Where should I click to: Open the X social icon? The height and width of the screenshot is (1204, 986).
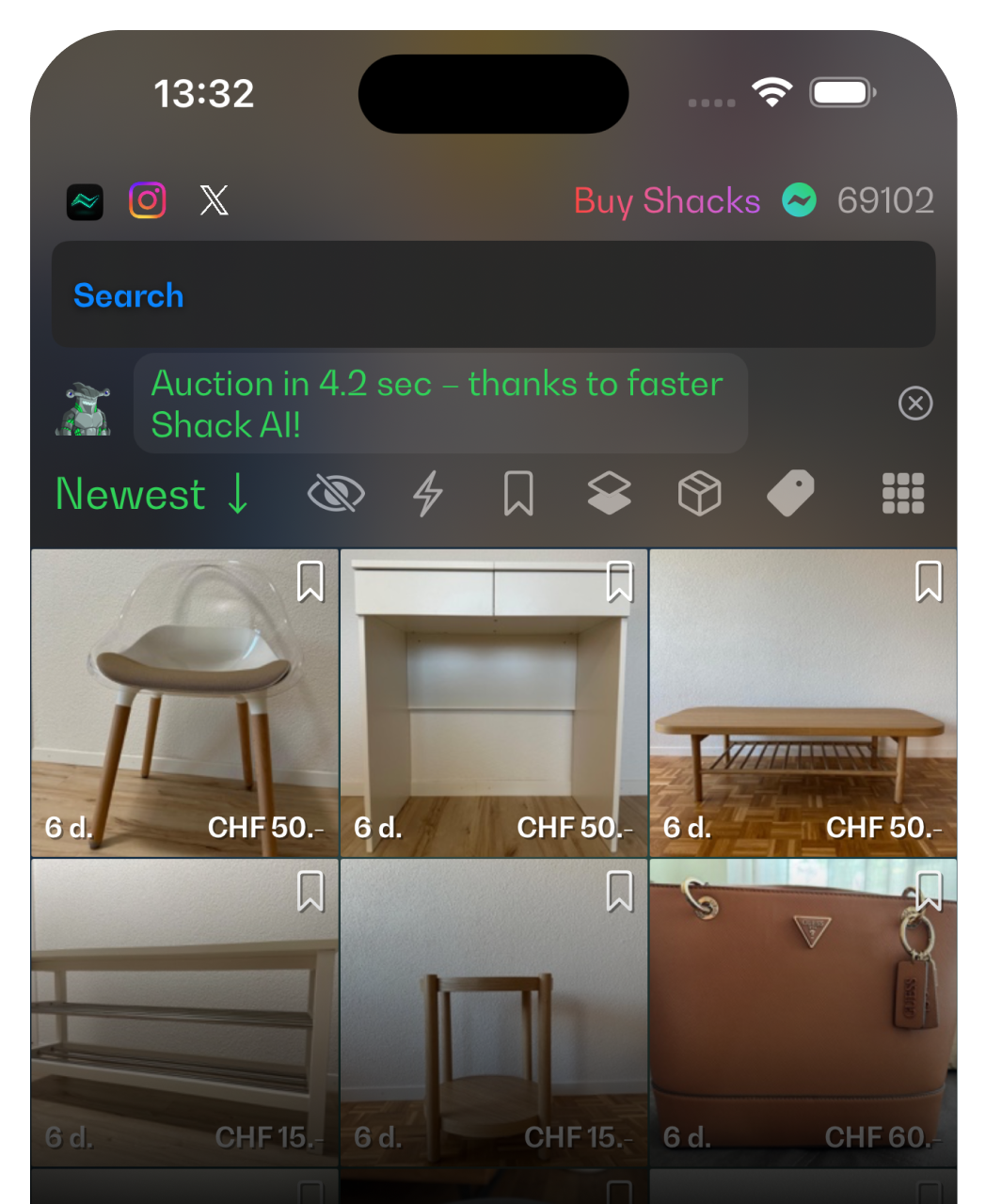click(x=214, y=200)
